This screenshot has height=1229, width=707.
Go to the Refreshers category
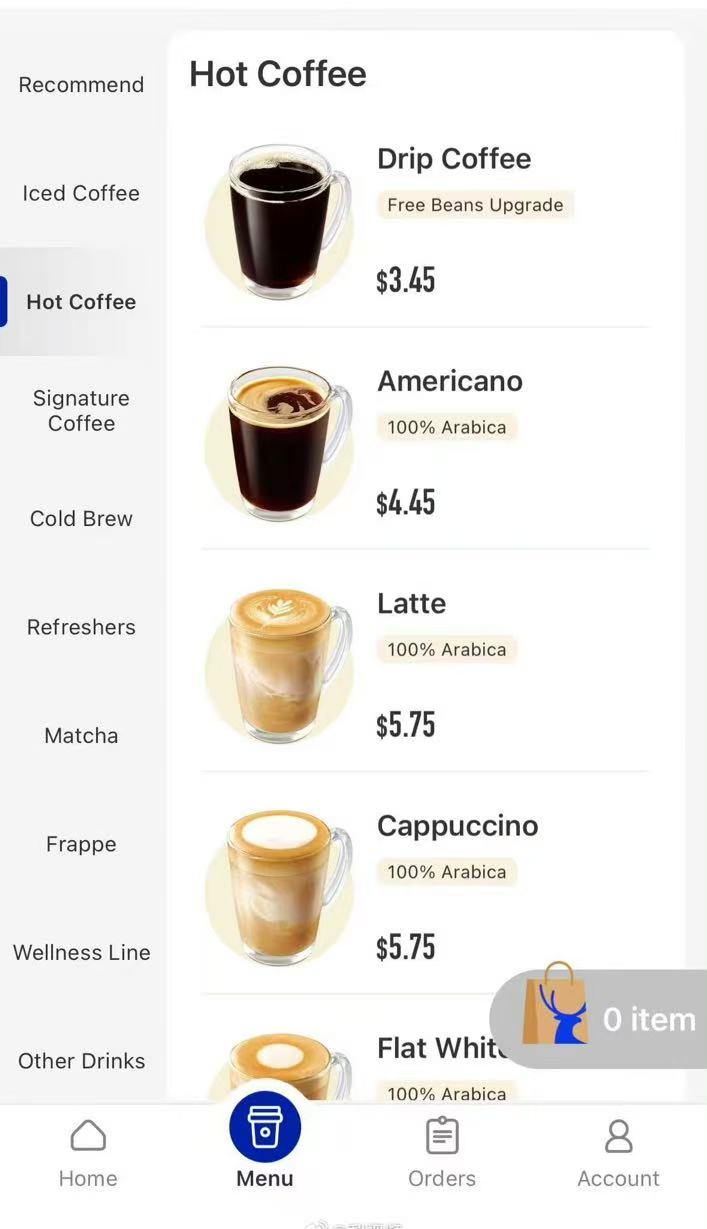coord(81,627)
